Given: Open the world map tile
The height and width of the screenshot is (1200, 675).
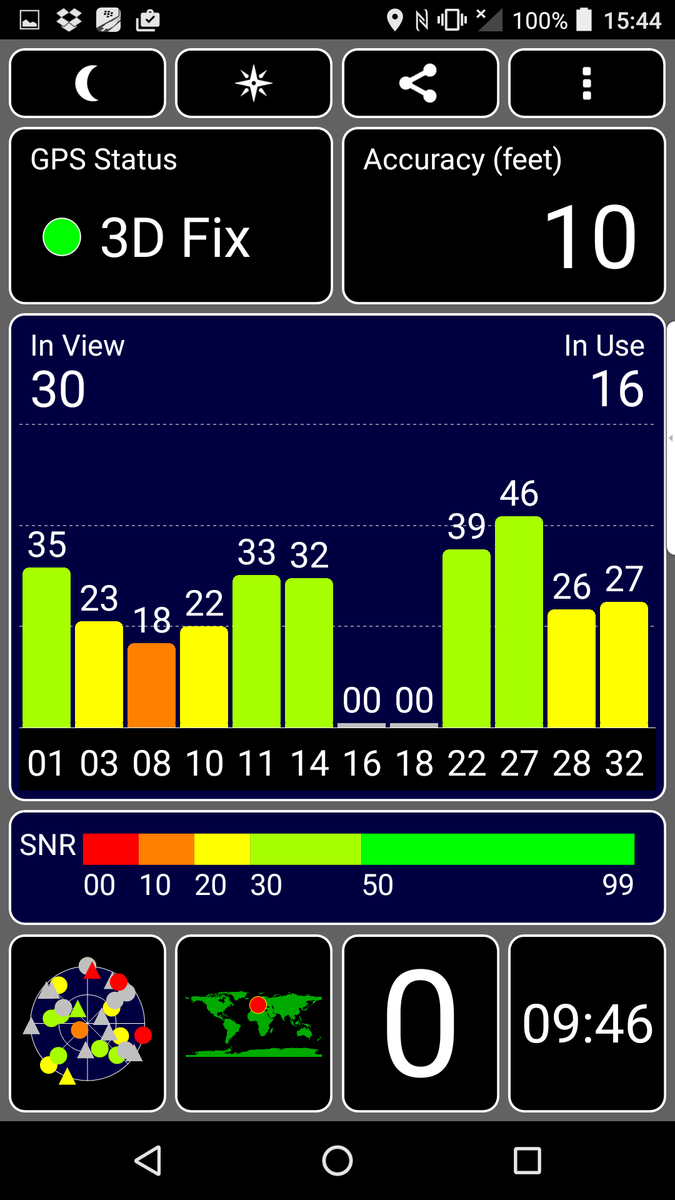Looking at the screenshot, I should coord(254,1023).
